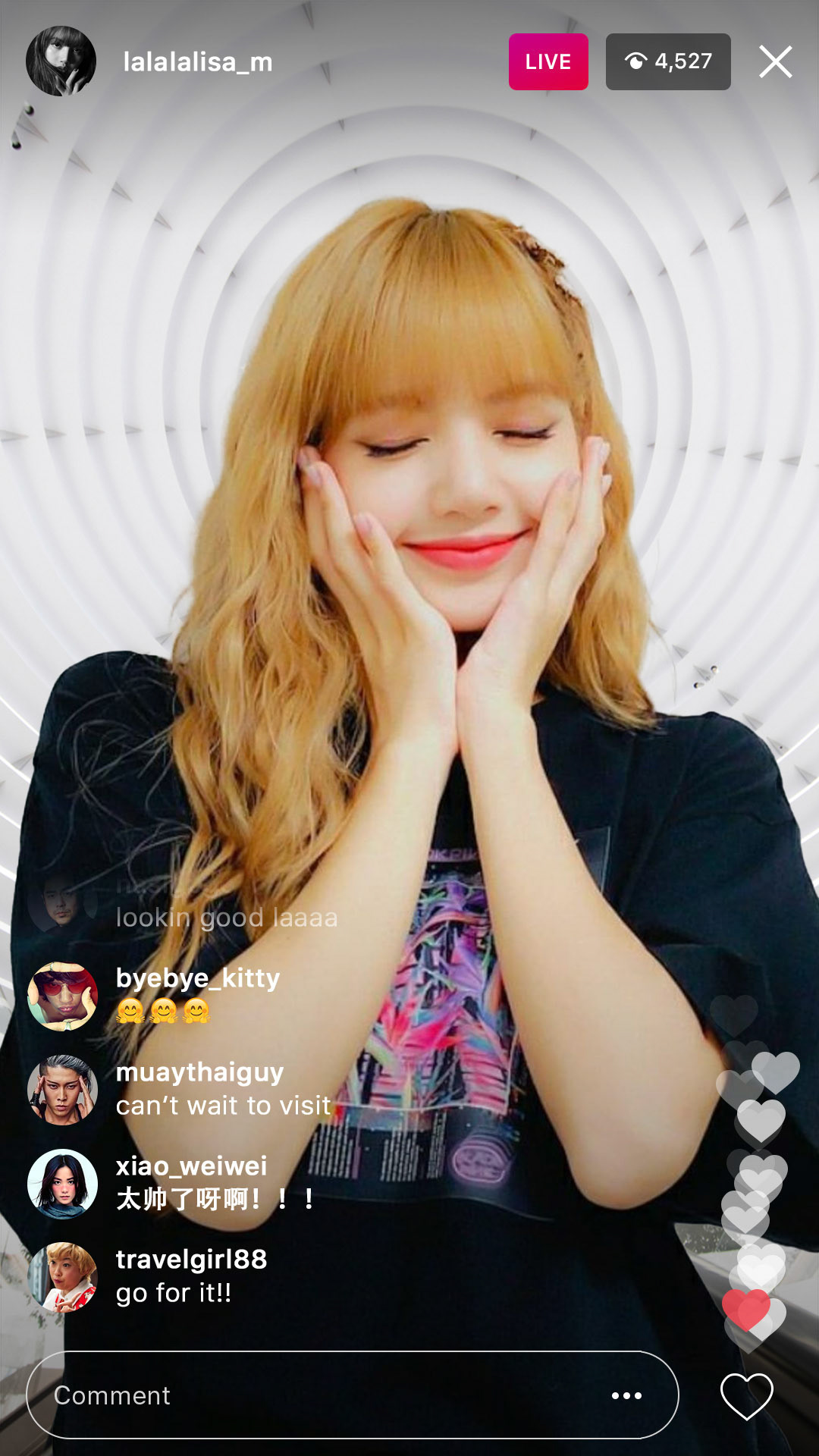Close the live video

pyautogui.click(x=775, y=62)
